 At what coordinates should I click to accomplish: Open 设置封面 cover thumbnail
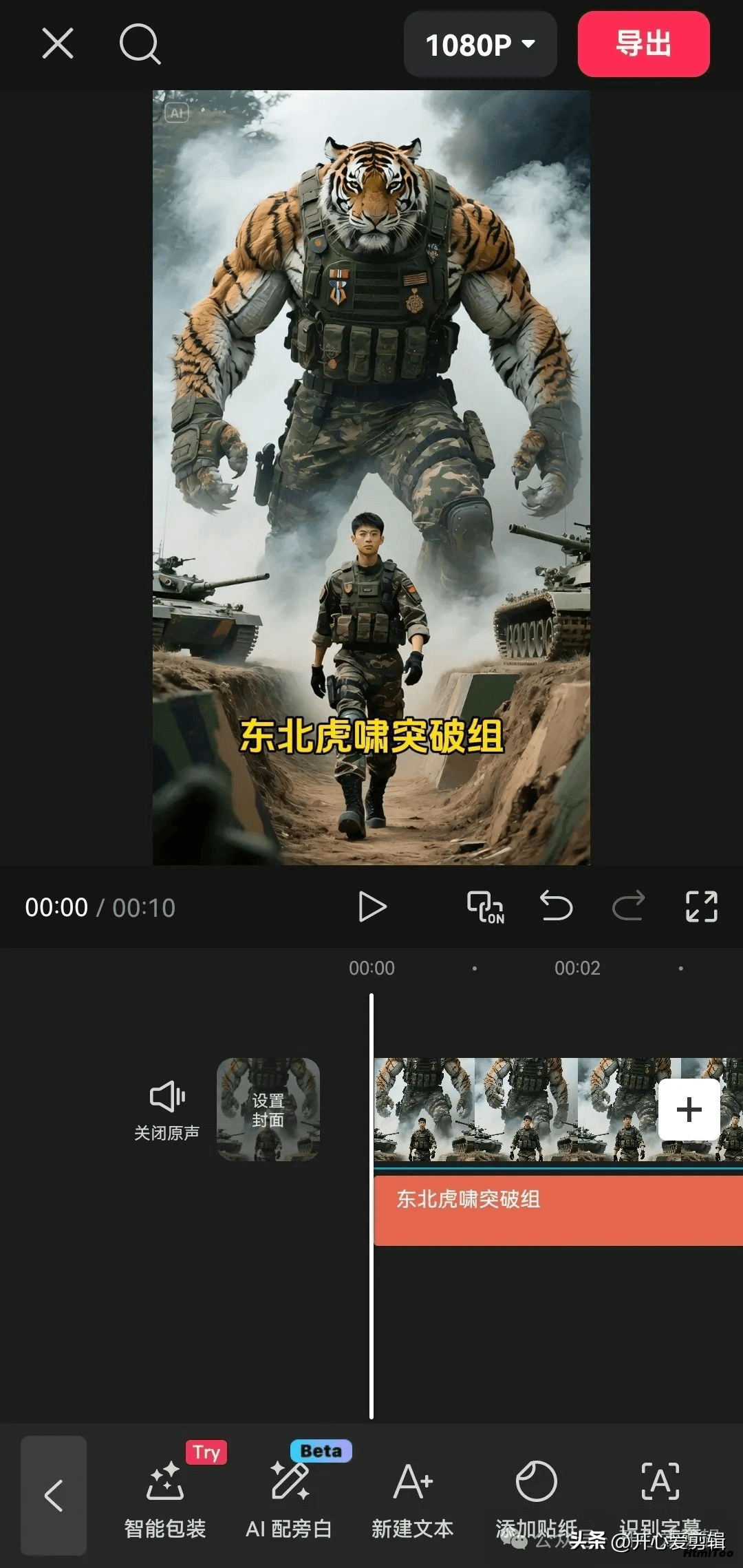point(268,1110)
